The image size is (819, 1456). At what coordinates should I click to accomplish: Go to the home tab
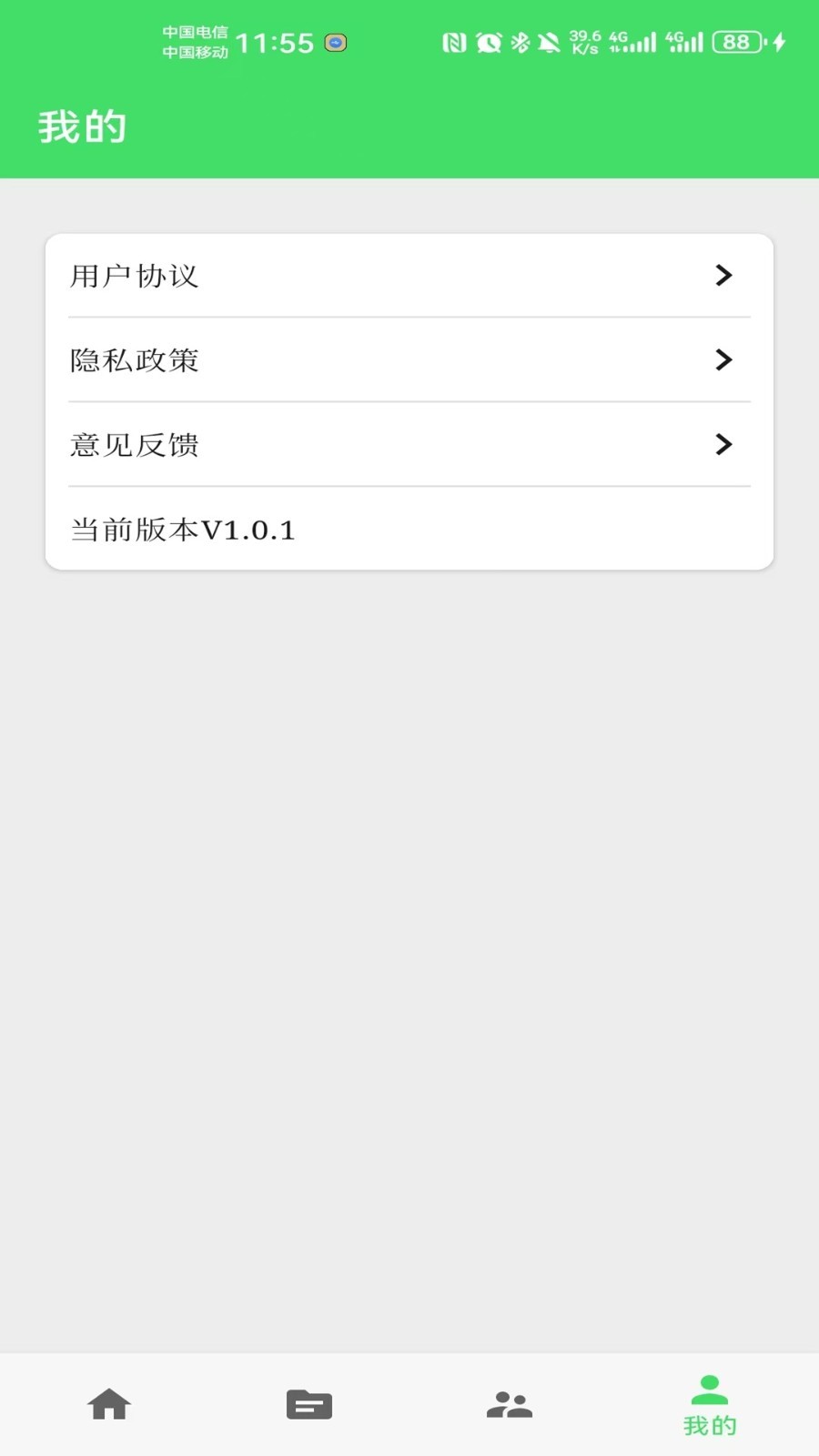coord(109,1404)
